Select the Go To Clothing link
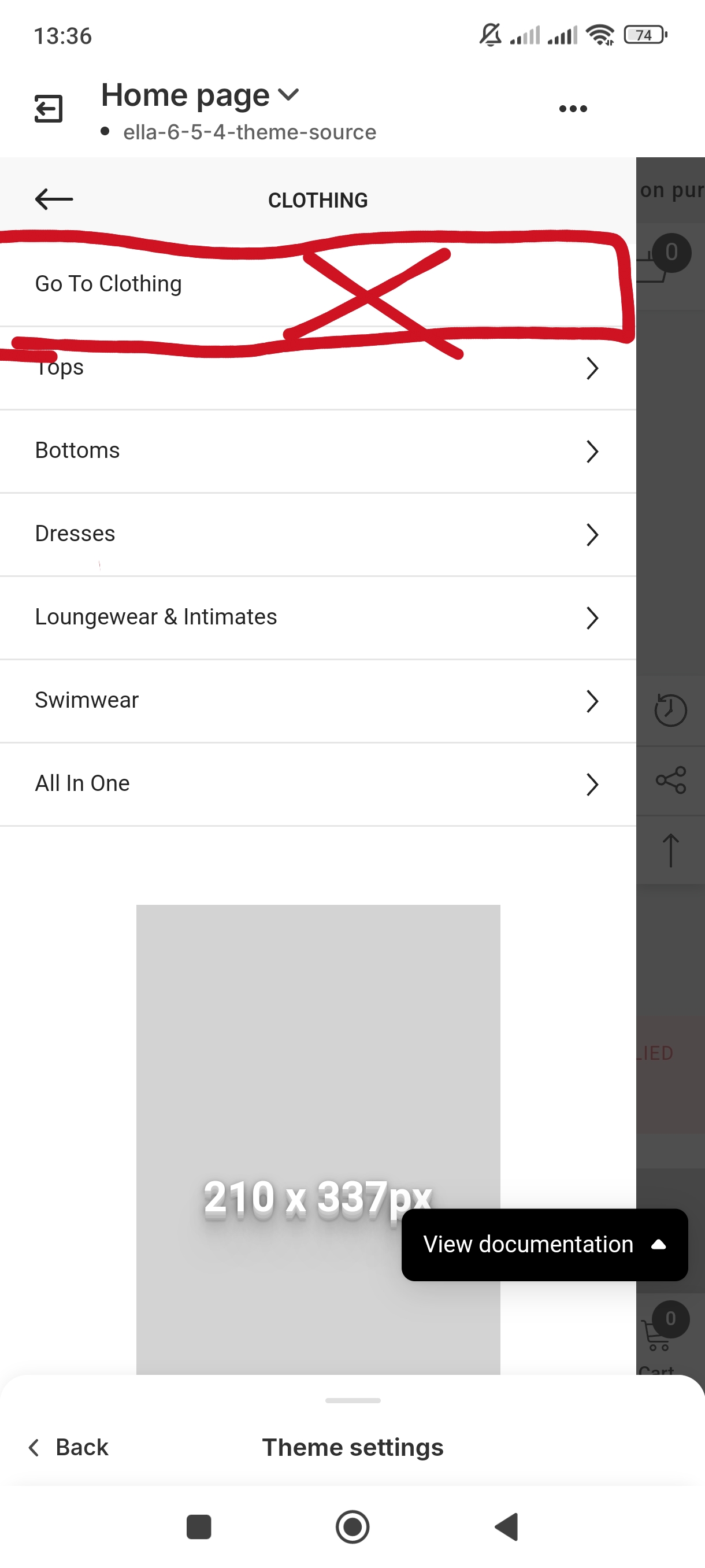The width and height of the screenshot is (705, 1568). point(109,284)
